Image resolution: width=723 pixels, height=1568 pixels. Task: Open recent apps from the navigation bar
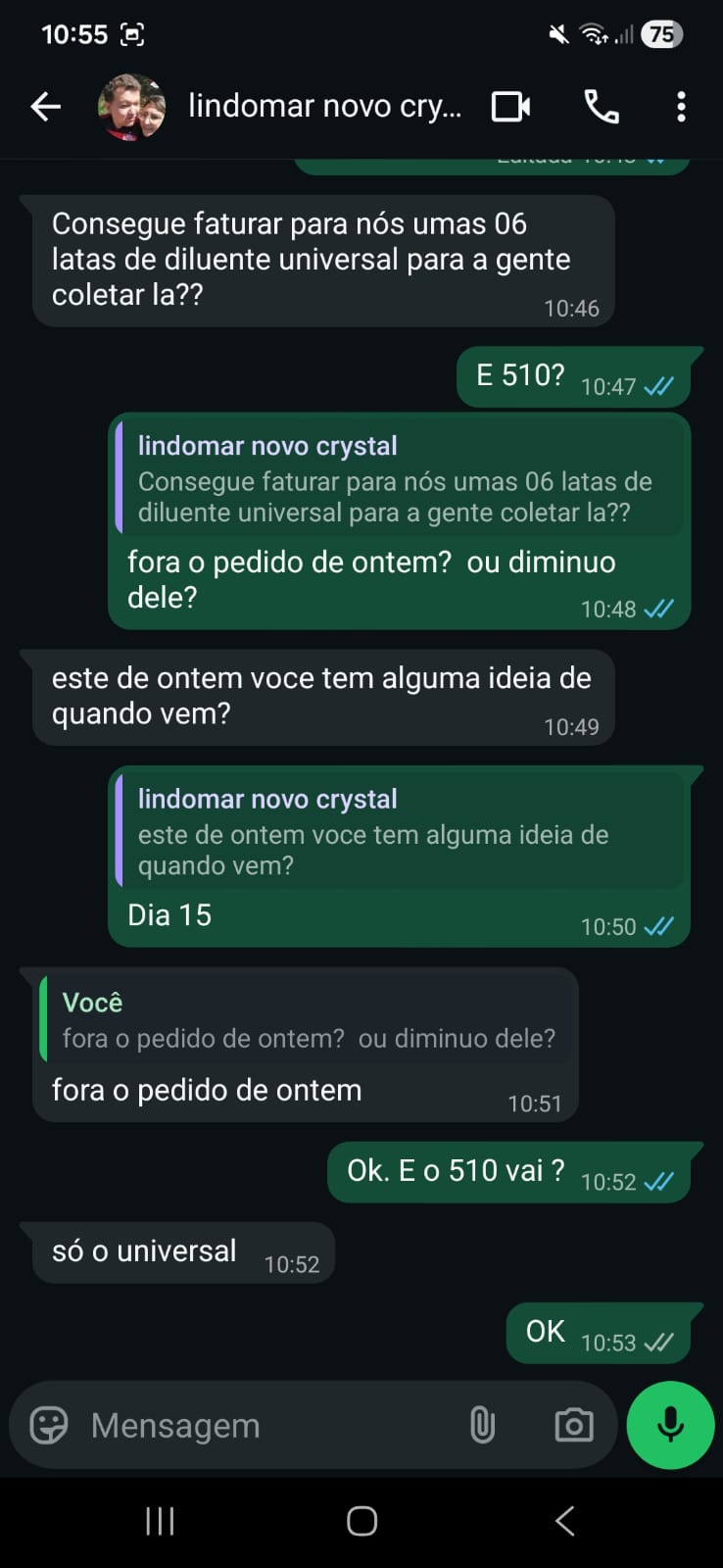(x=160, y=1521)
